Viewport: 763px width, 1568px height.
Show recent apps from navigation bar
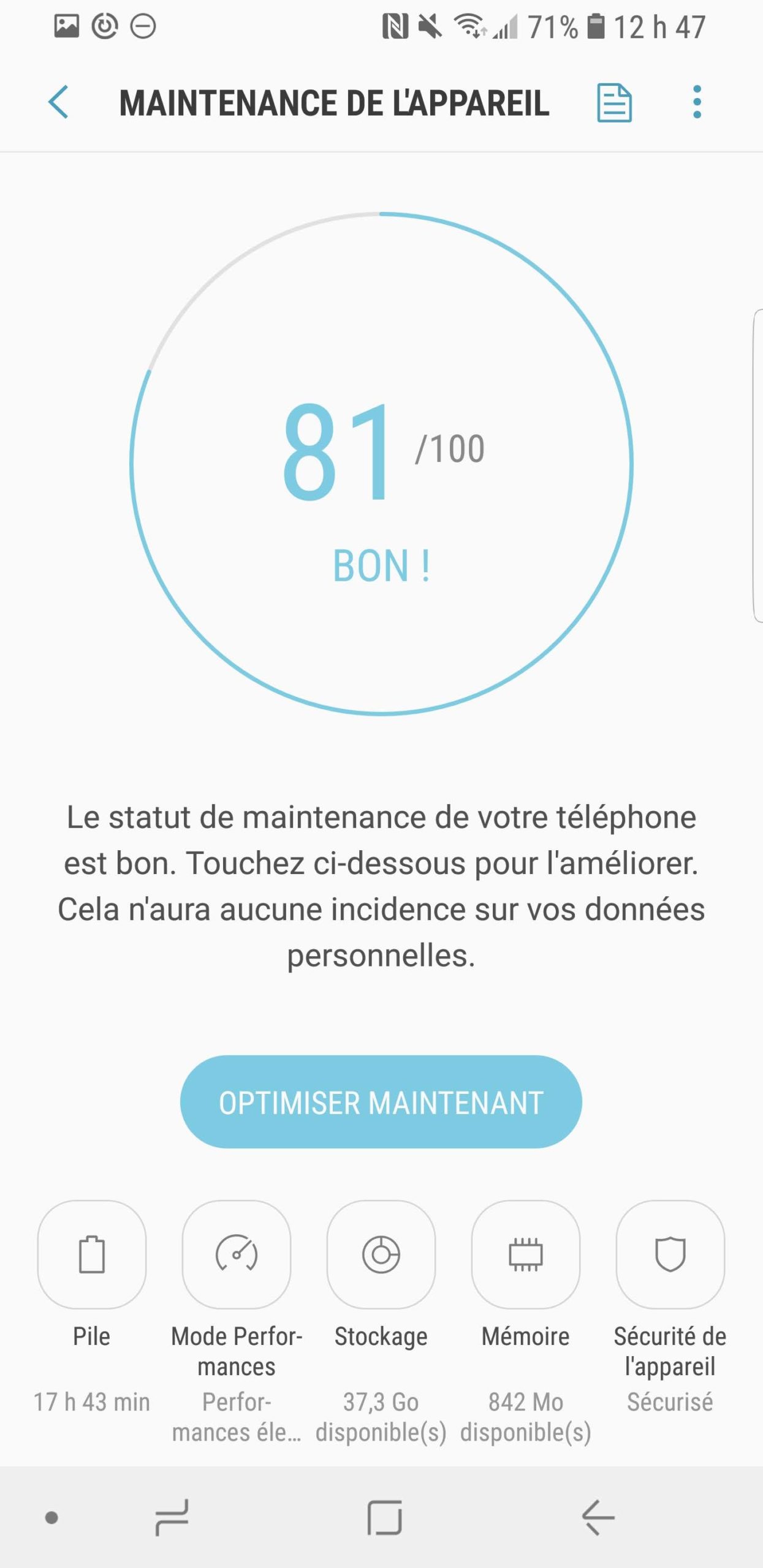[x=172, y=1517]
